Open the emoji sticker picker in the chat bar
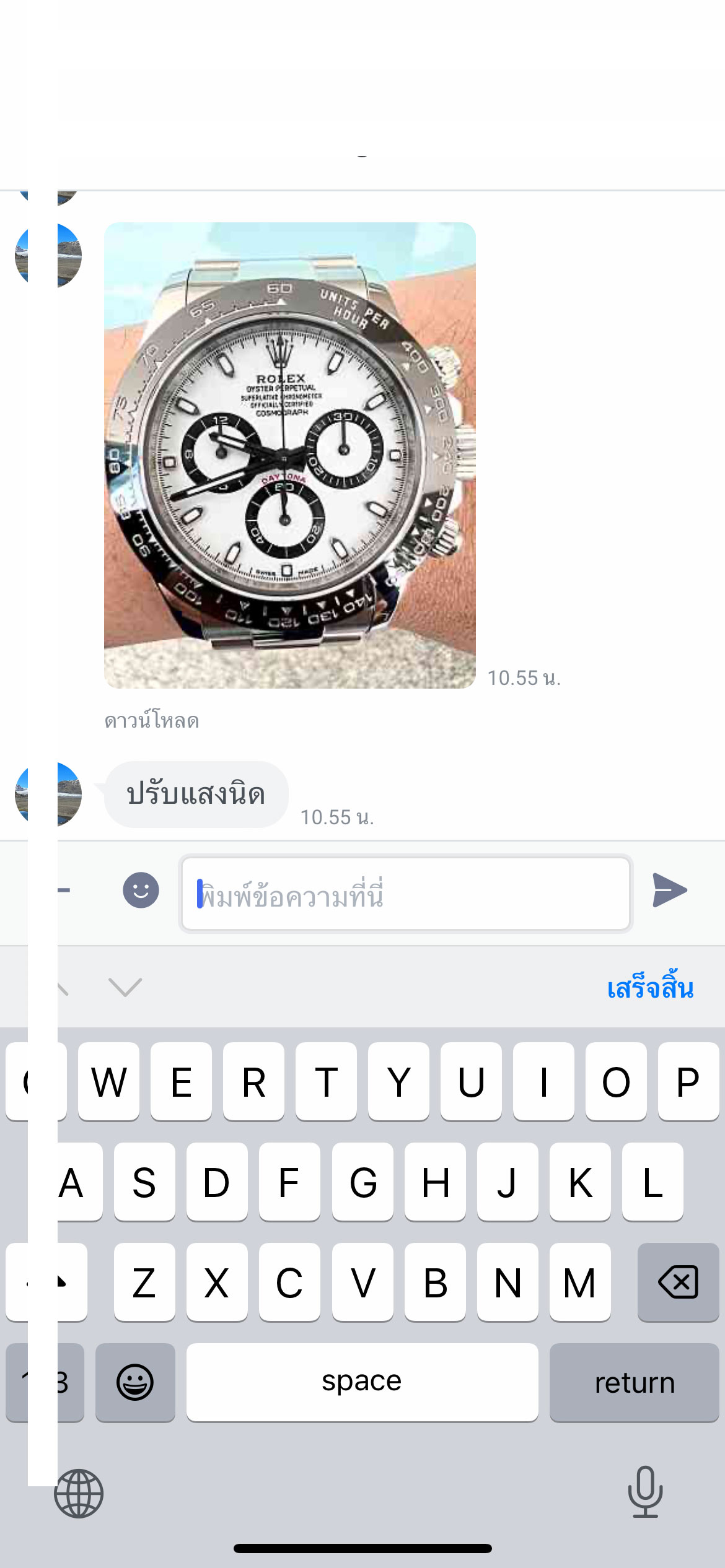Image resolution: width=725 pixels, height=1568 pixels. coord(141,891)
